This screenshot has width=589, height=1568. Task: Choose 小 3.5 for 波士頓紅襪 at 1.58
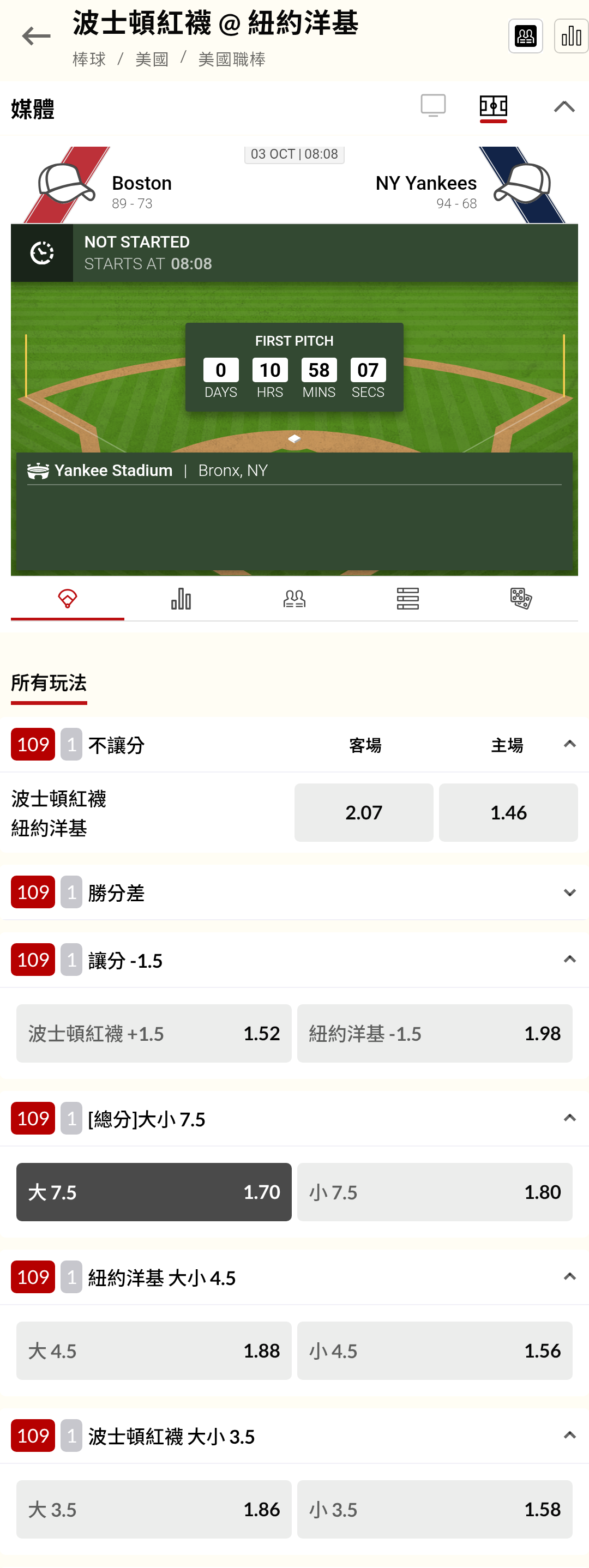(x=434, y=1510)
